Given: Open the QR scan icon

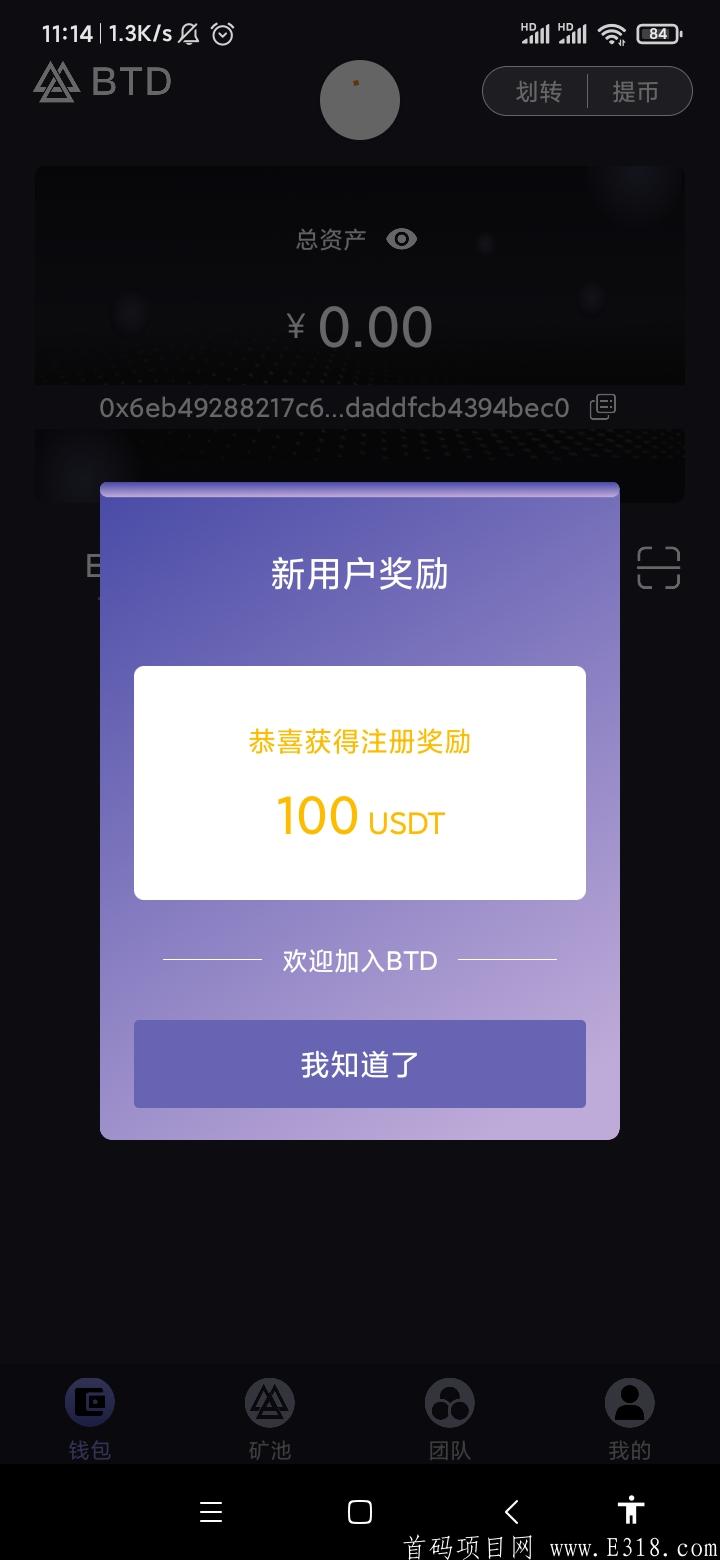Looking at the screenshot, I should (x=659, y=567).
